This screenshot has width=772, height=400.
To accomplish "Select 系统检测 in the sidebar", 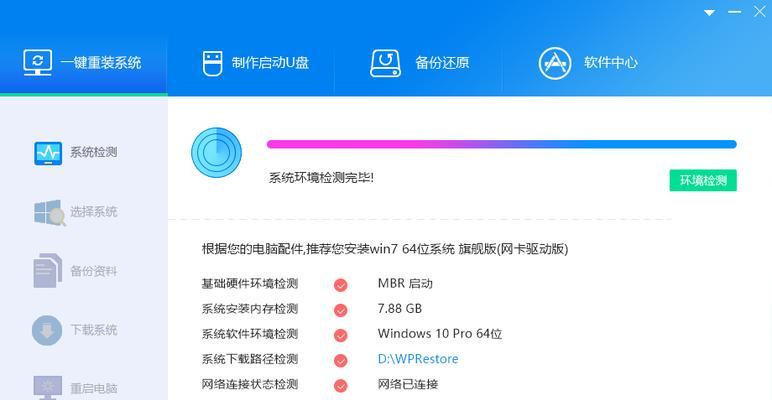I will [78, 152].
